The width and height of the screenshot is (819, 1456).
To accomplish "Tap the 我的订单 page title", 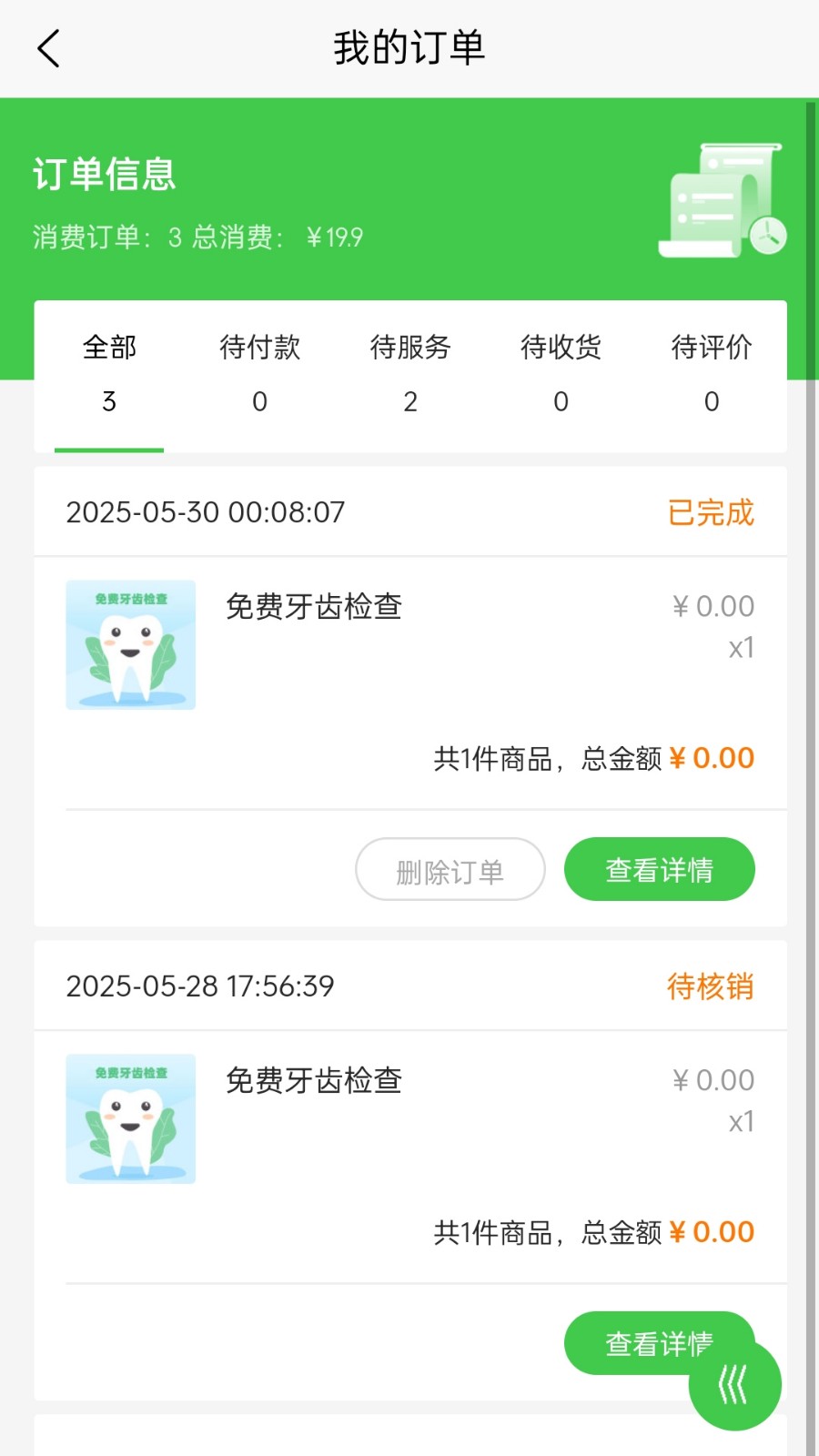I will (409, 48).
